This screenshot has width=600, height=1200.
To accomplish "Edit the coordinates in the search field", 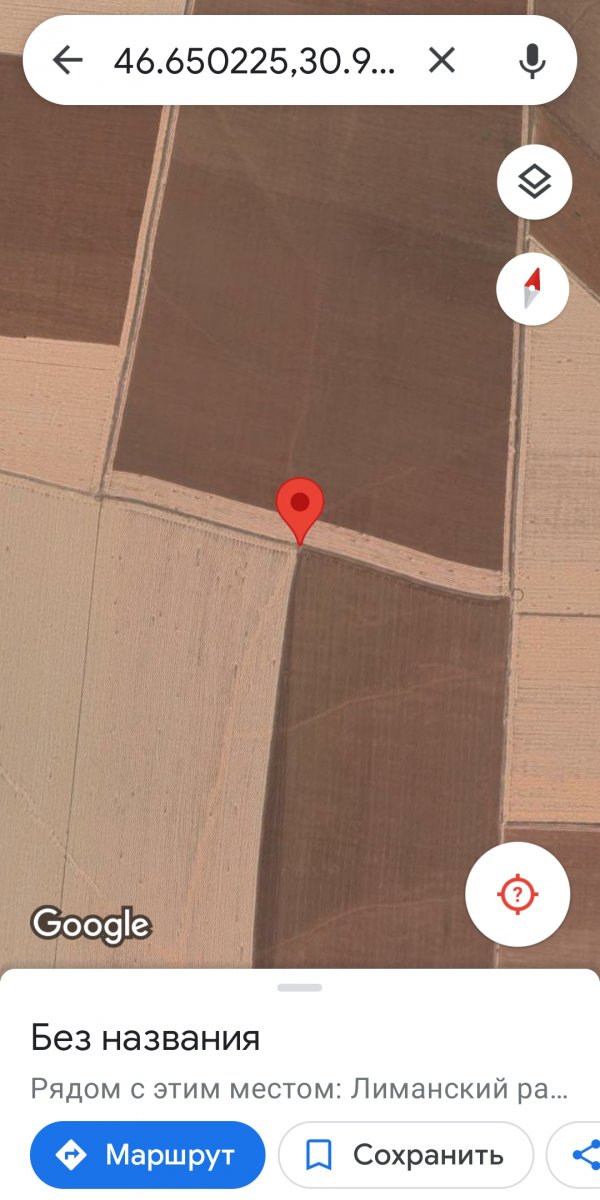I will pos(255,61).
